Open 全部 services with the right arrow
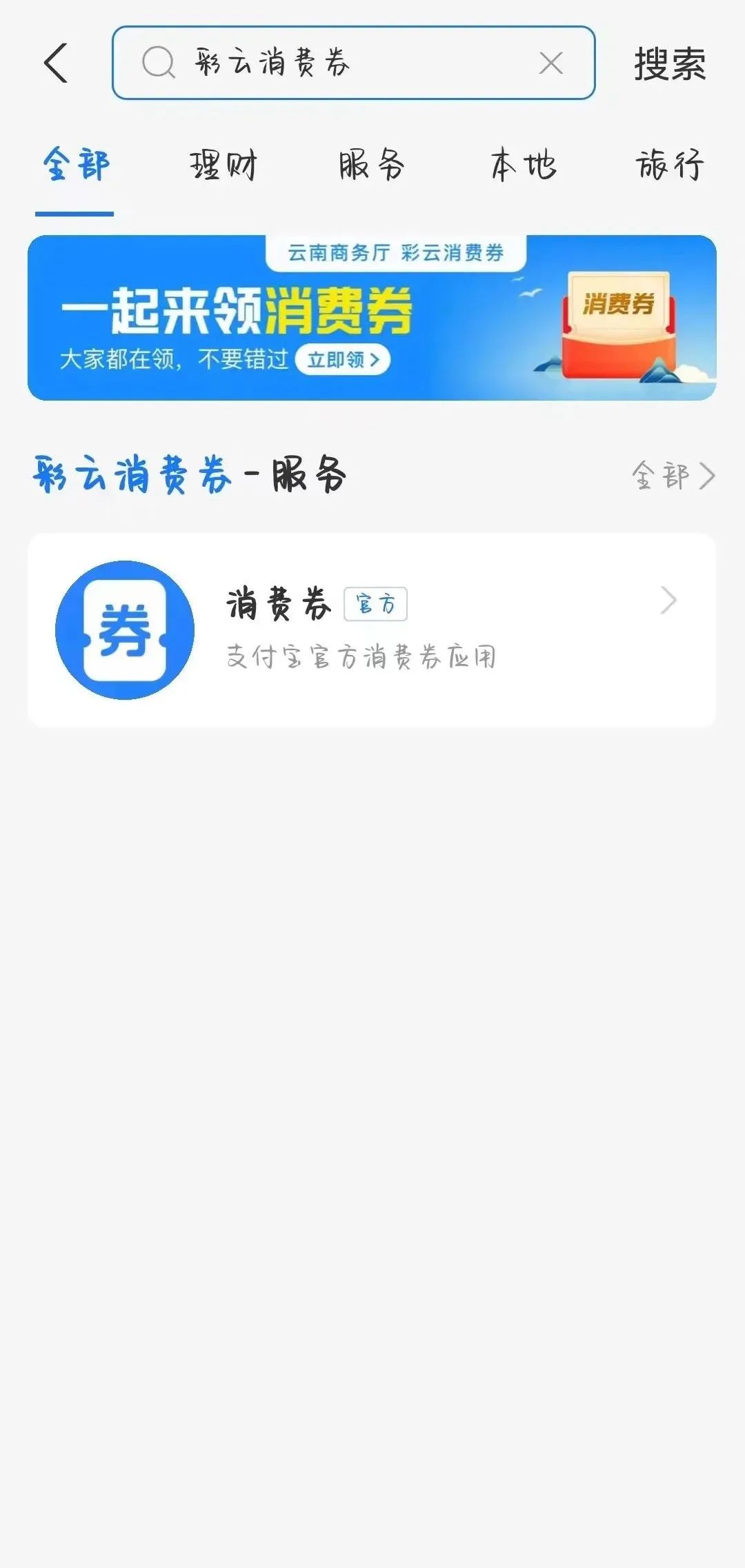The height and width of the screenshot is (1568, 745). (x=673, y=474)
